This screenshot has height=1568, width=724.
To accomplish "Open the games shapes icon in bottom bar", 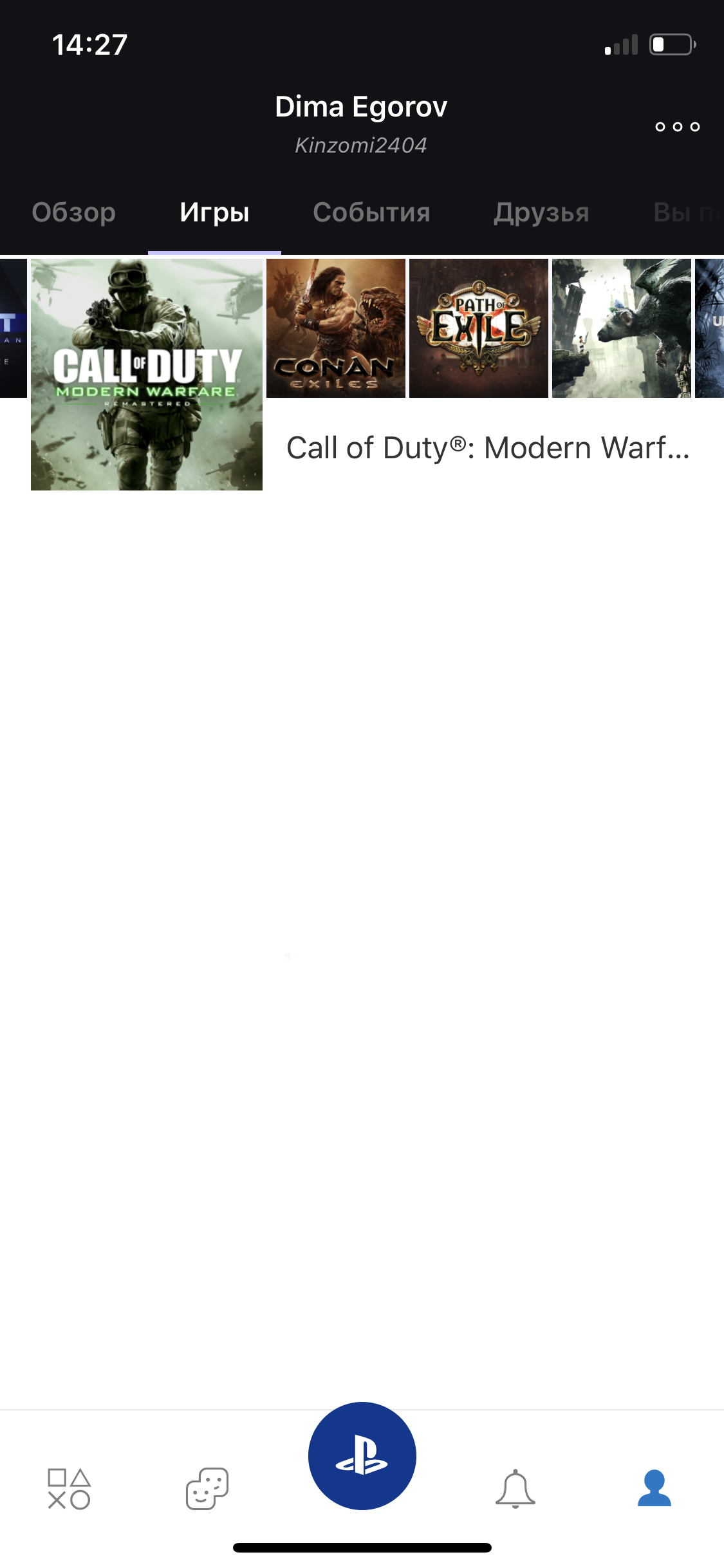I will [69, 1489].
